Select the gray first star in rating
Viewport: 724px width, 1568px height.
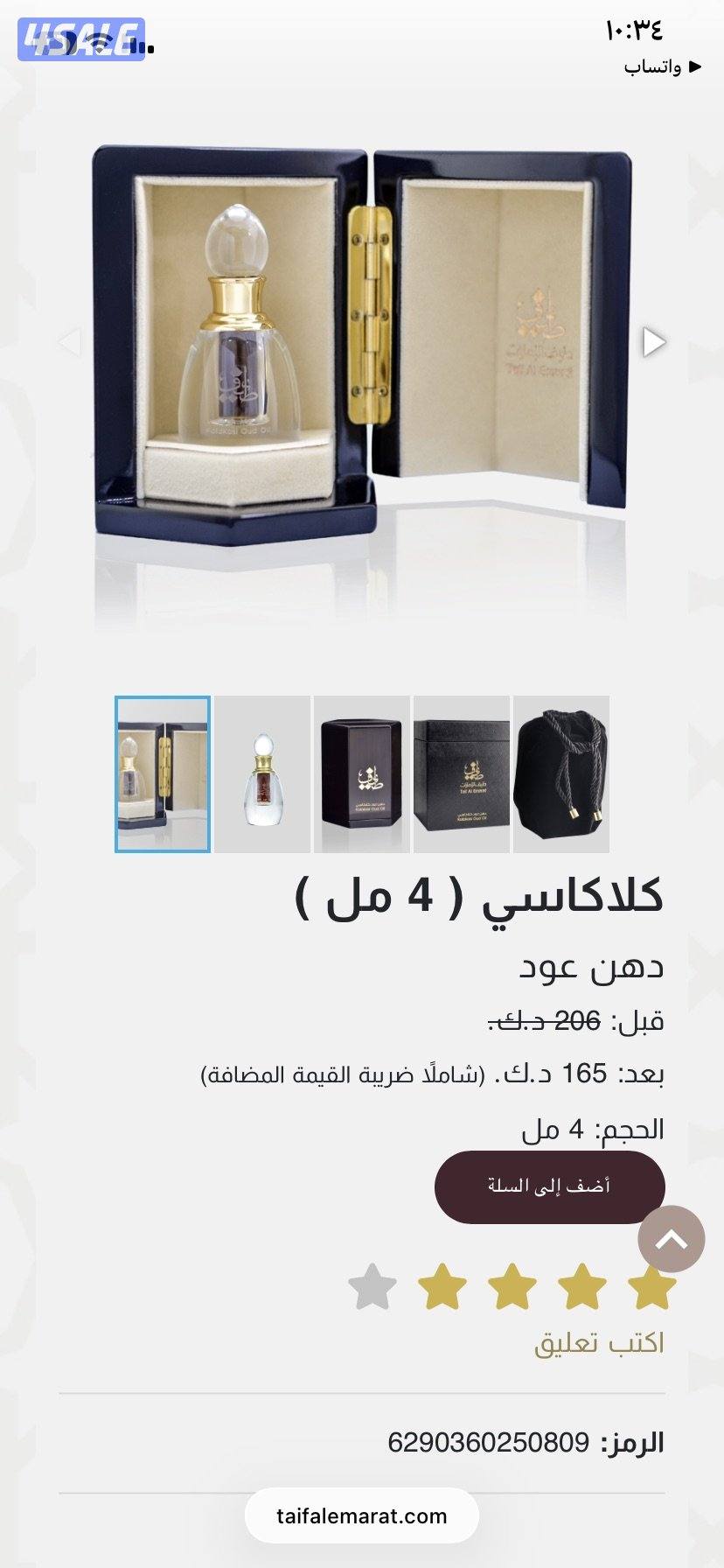(372, 1284)
